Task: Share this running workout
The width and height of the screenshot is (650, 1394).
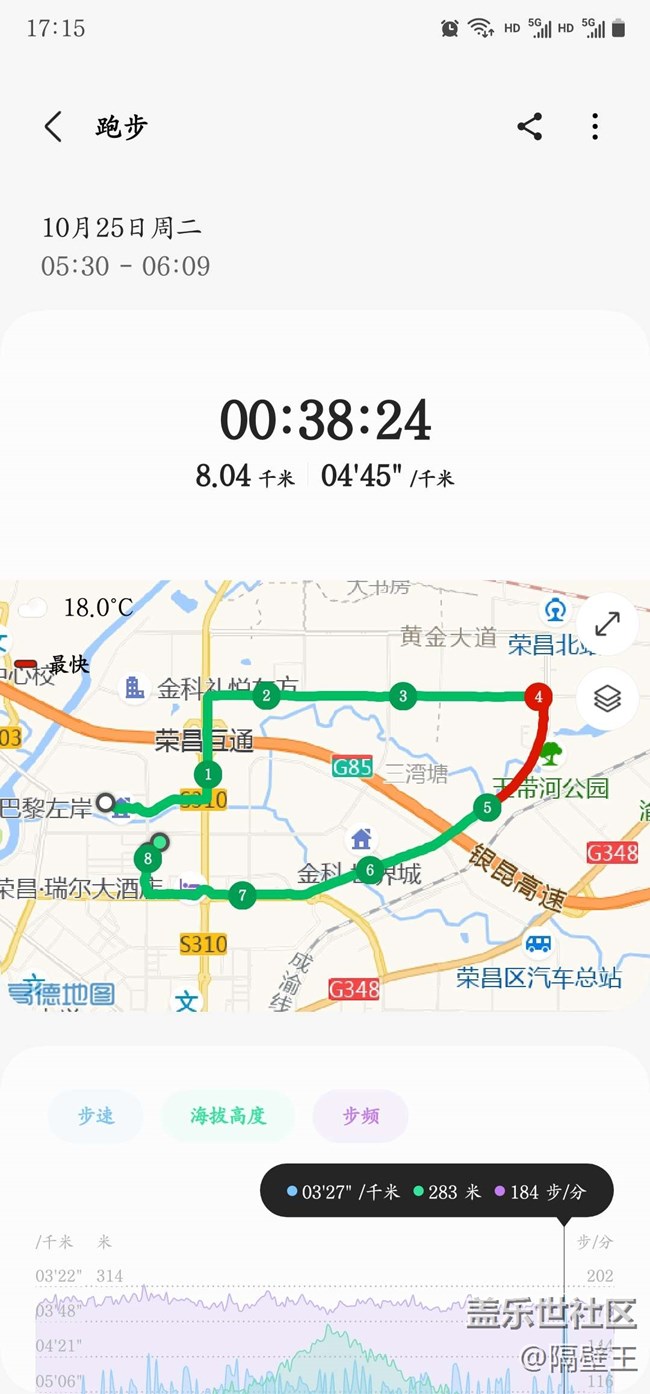Action: [529, 126]
